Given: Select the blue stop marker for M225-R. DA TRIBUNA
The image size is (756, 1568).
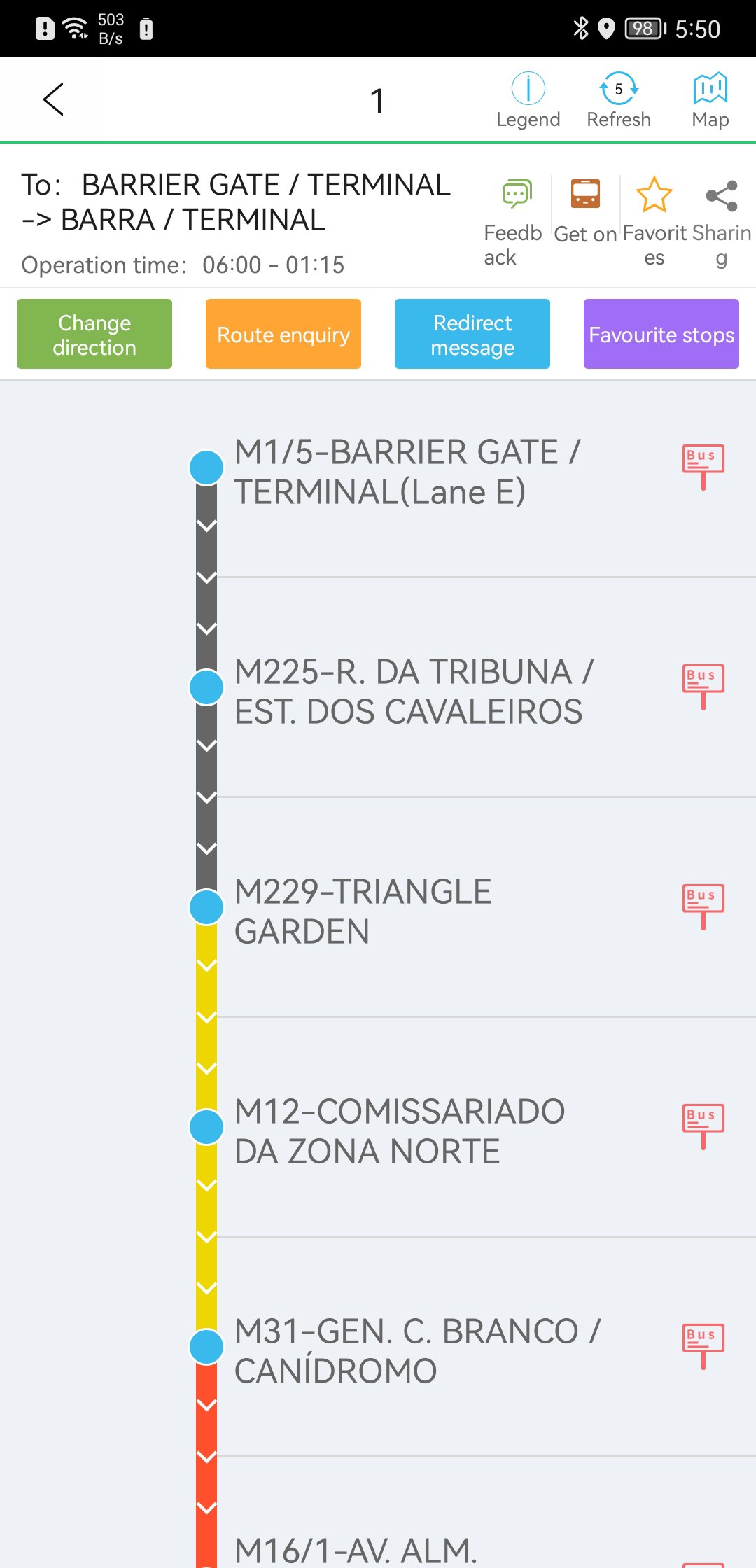Looking at the screenshot, I should coord(205,688).
